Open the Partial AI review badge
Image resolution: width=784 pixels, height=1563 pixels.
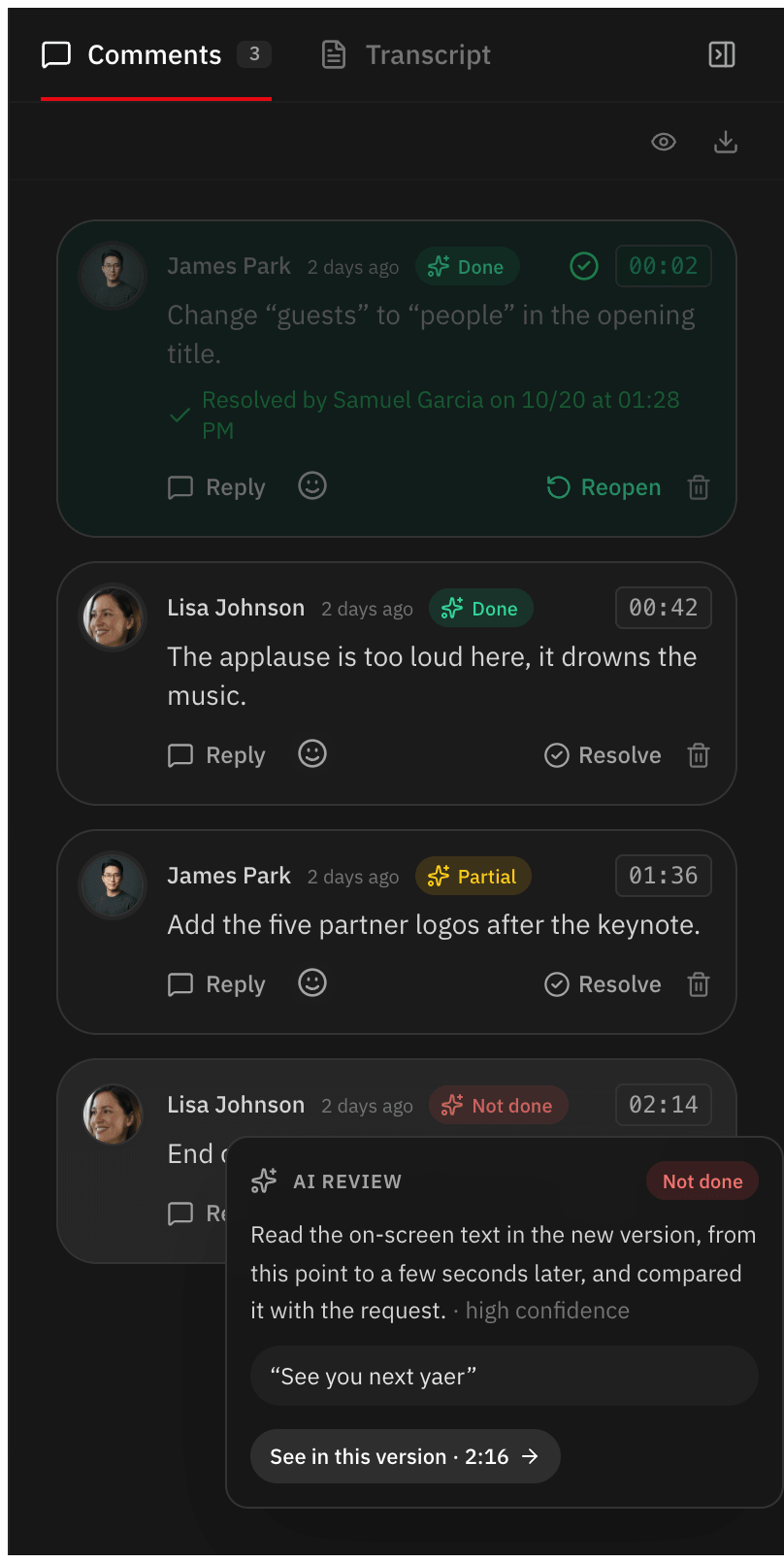click(474, 877)
